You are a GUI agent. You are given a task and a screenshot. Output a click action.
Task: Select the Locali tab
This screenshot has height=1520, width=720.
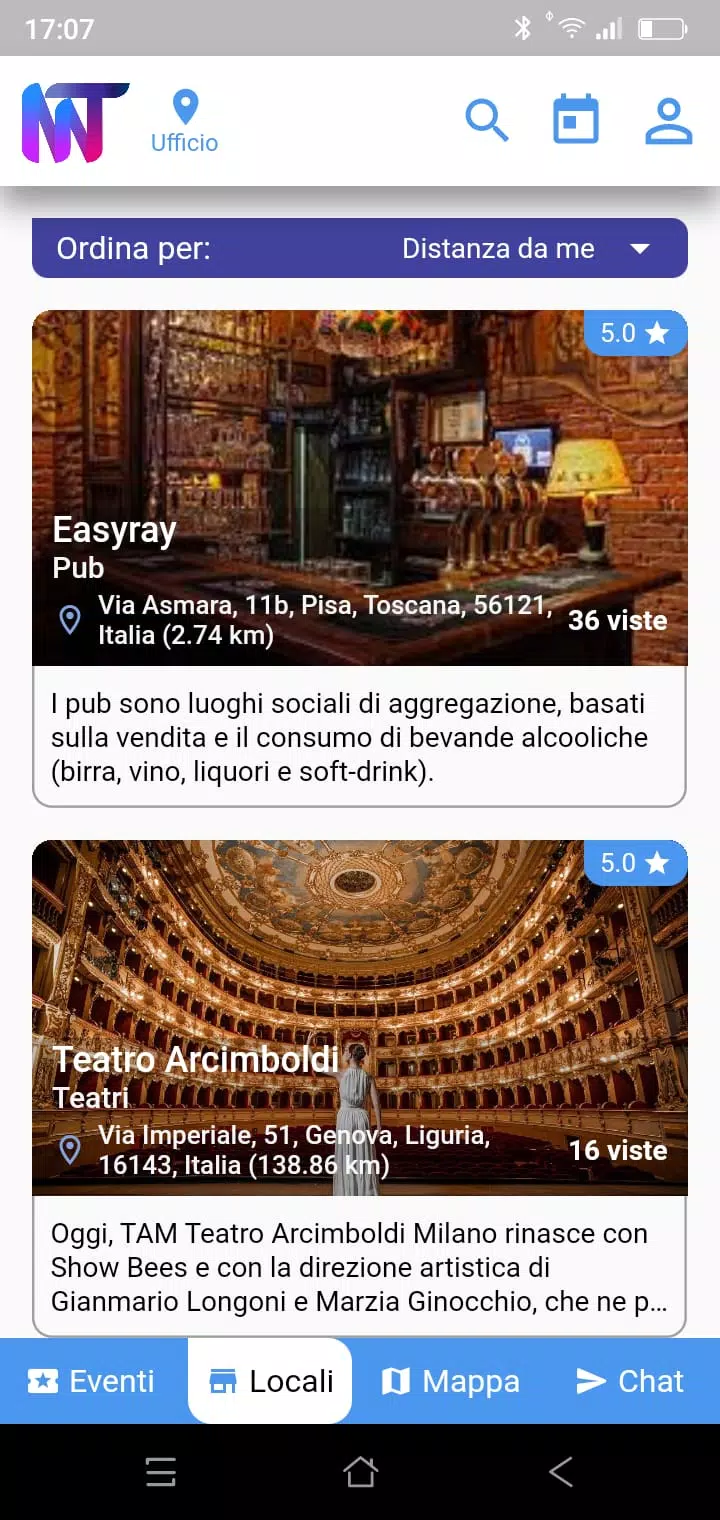(x=270, y=1381)
